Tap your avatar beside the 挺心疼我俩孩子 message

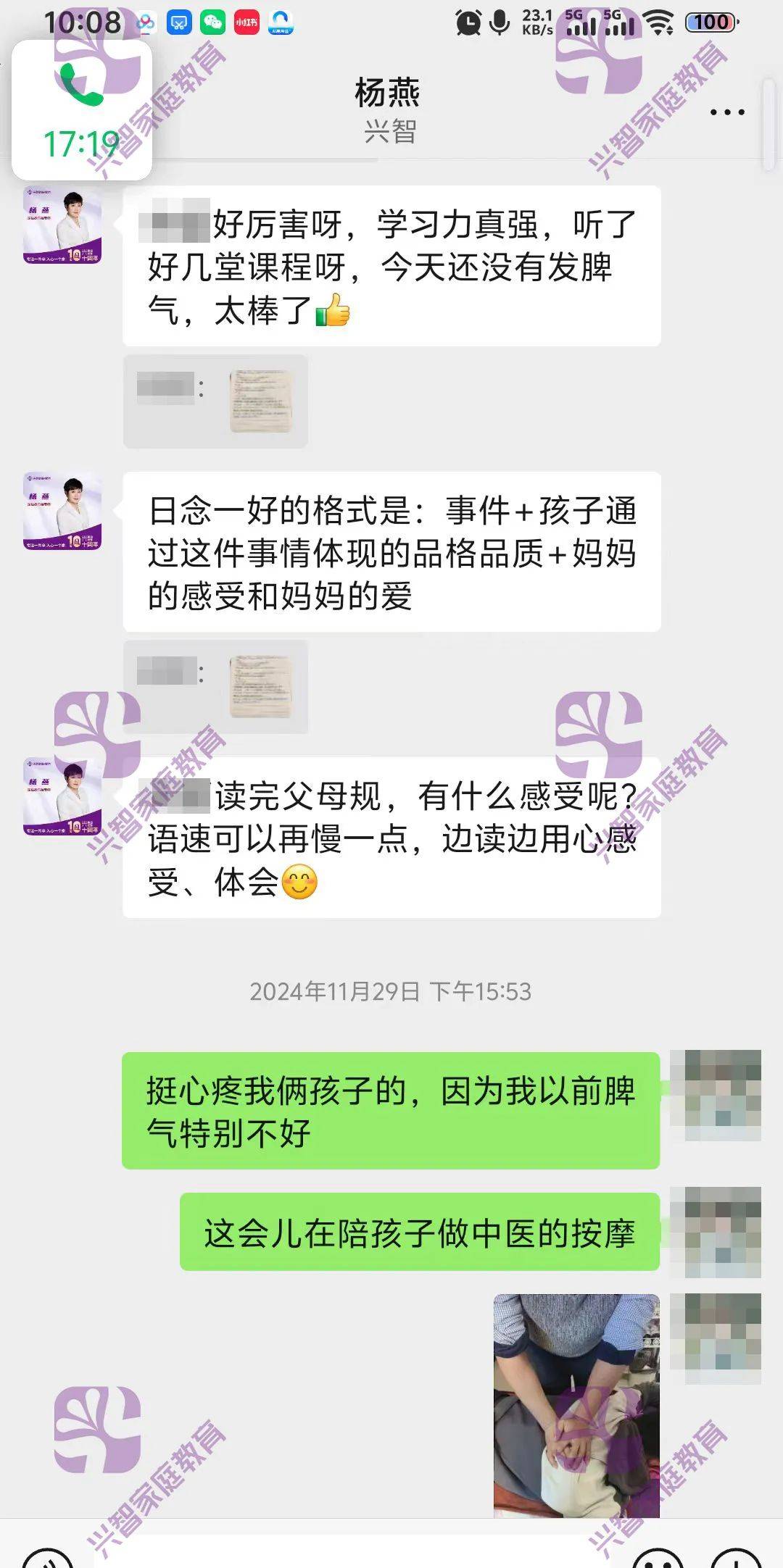(x=716, y=1095)
